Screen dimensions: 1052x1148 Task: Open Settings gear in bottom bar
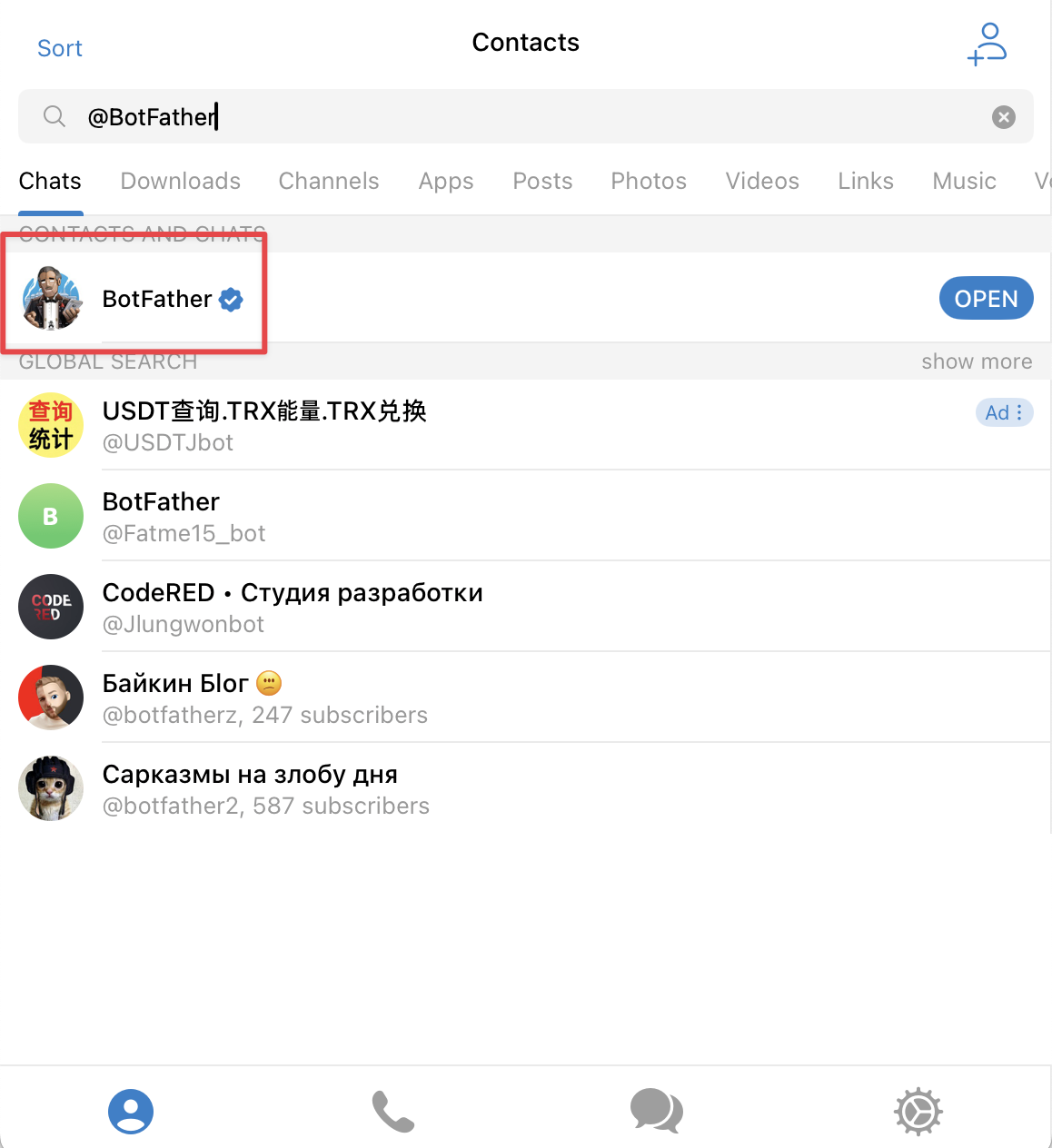point(918,1112)
